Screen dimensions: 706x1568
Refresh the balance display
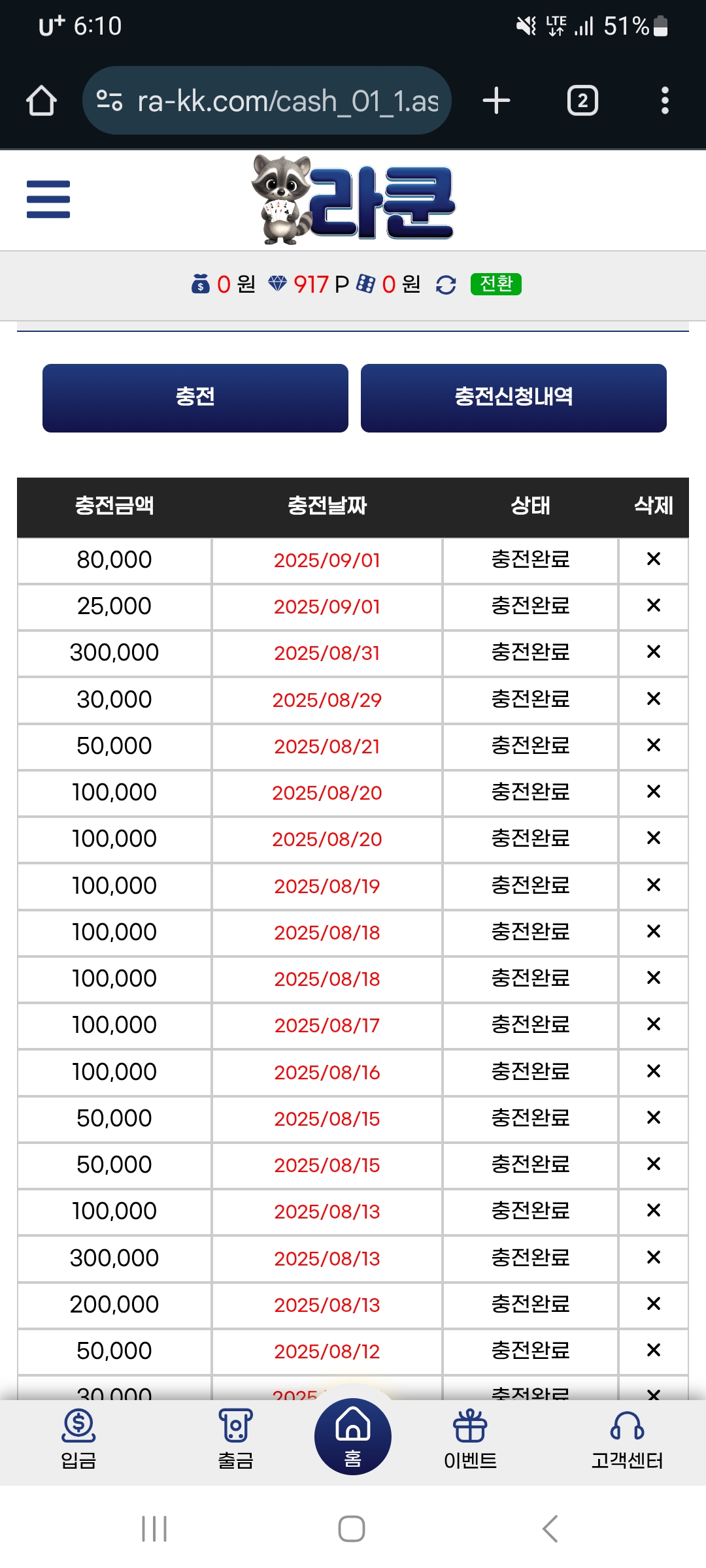(446, 285)
